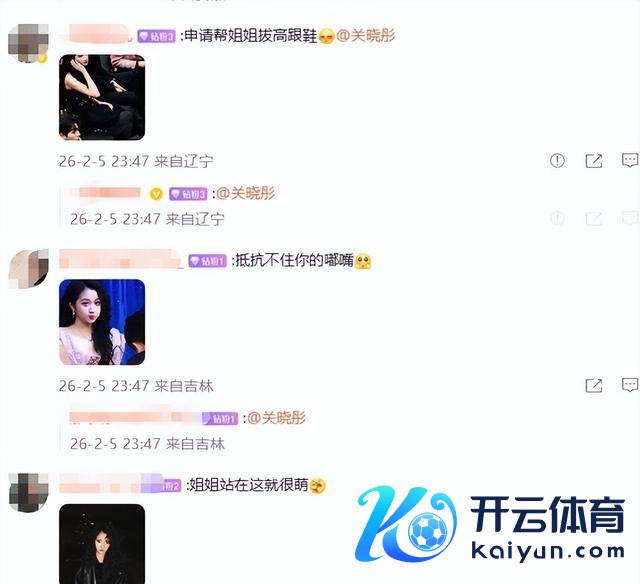Enlarge the photo under the 高跟鞋 comment
The height and width of the screenshot is (584, 640).
pos(102,97)
